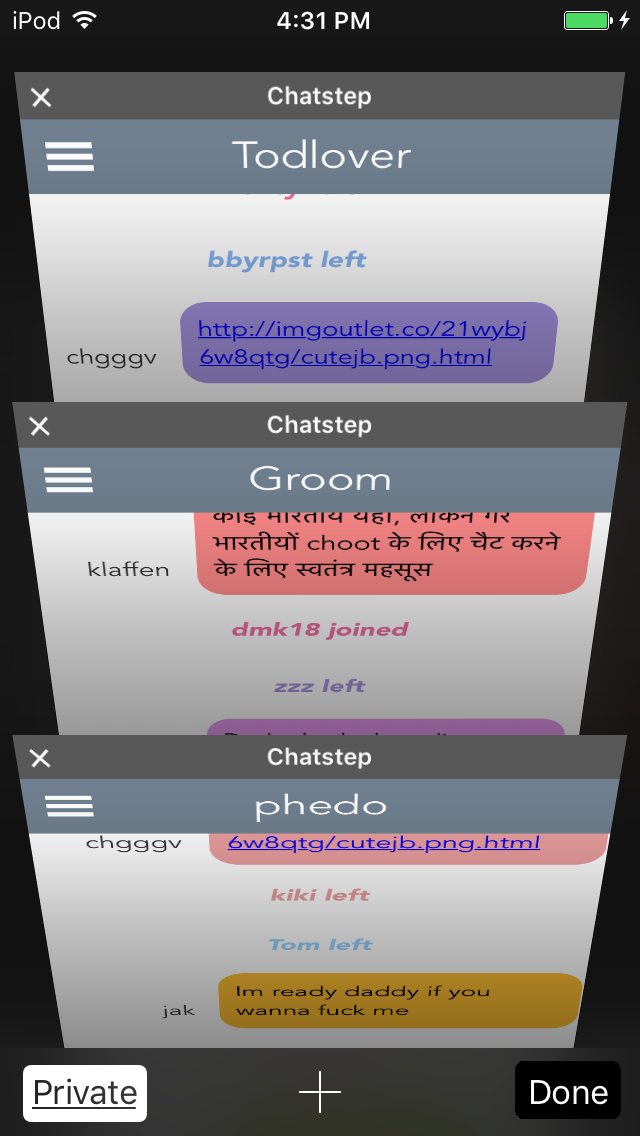Select the phedo tab
The width and height of the screenshot is (640, 1136).
(x=320, y=920)
